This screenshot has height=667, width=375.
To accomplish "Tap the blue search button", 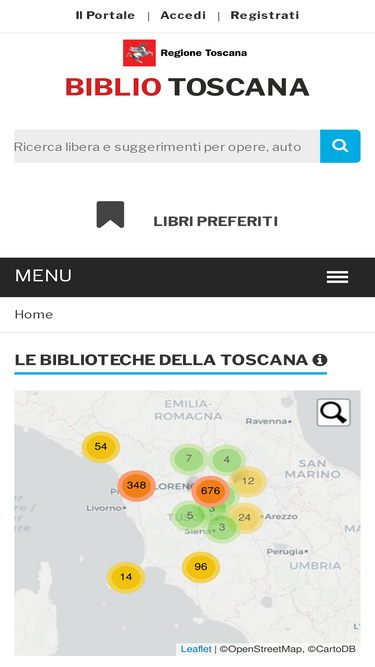I will [340, 146].
